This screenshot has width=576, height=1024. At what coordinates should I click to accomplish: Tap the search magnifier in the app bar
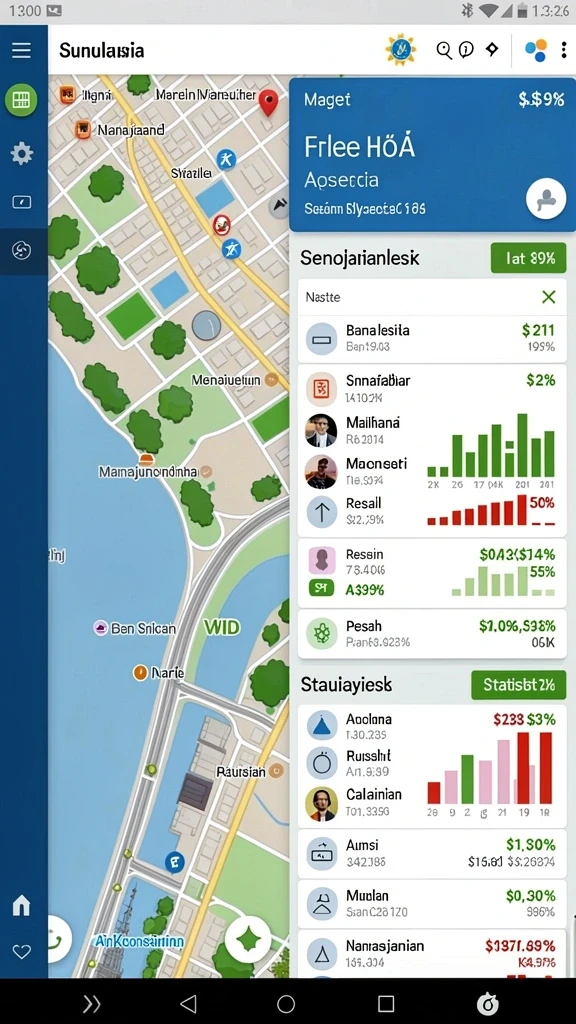[444, 50]
